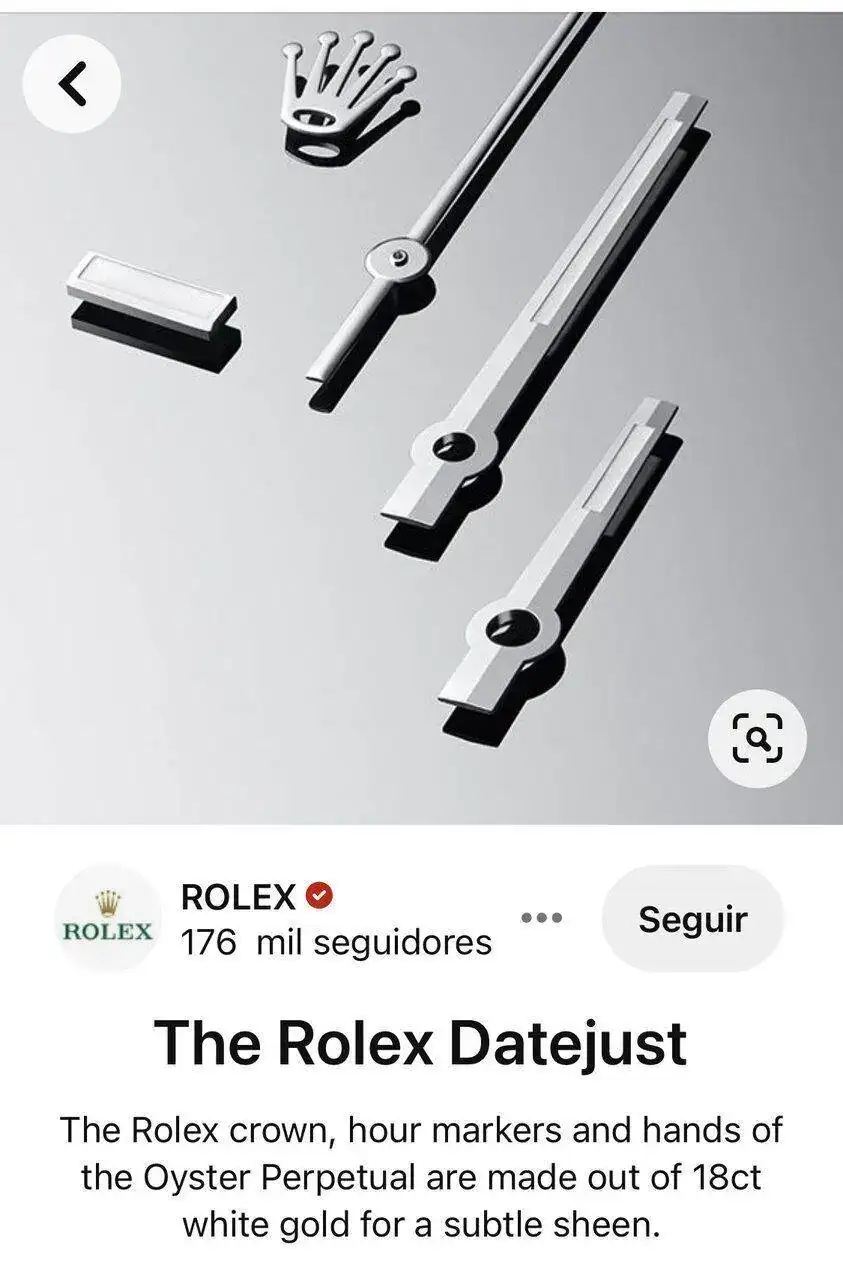Open the three-dot more options menu
This screenshot has width=843, height=1280.
coord(542,917)
